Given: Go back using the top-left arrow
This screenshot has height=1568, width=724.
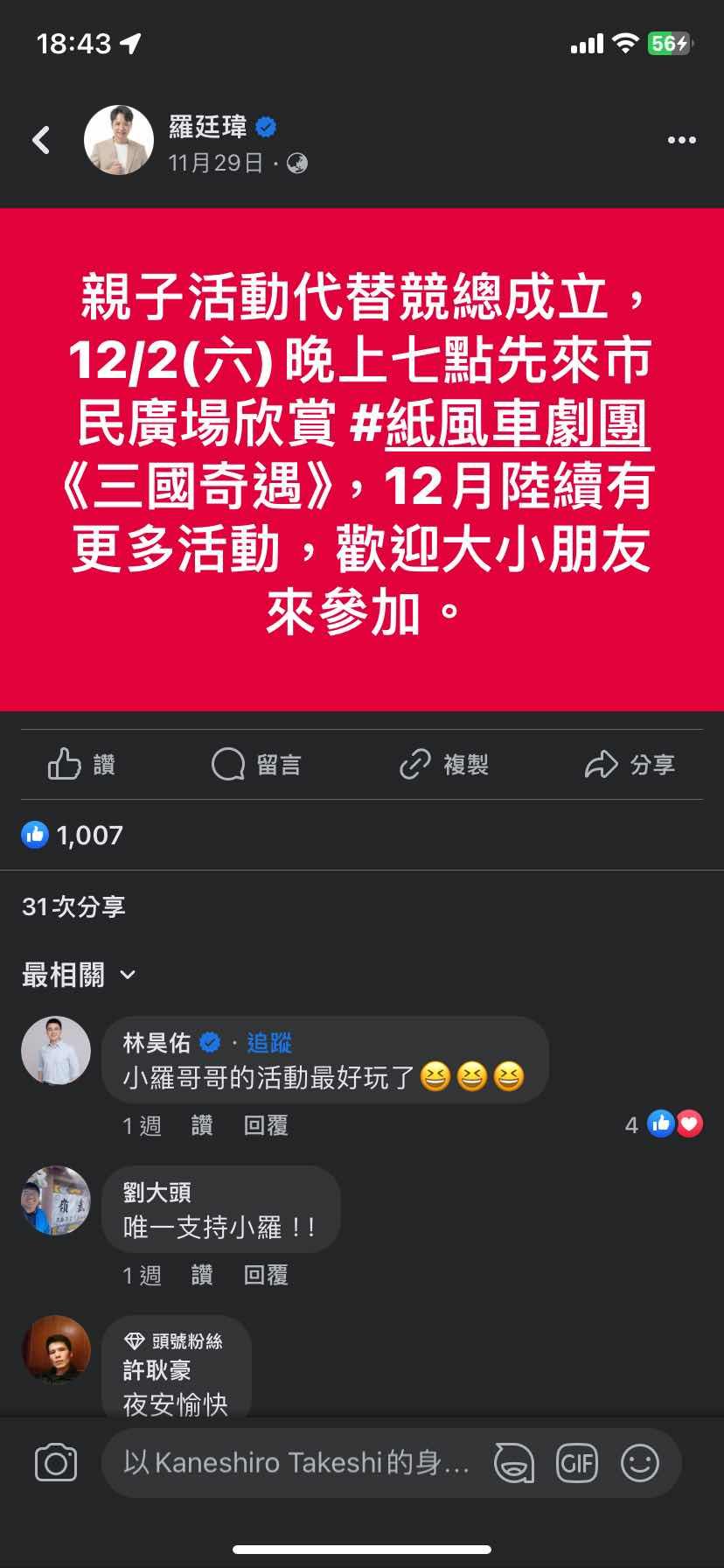Looking at the screenshot, I should (x=41, y=140).
